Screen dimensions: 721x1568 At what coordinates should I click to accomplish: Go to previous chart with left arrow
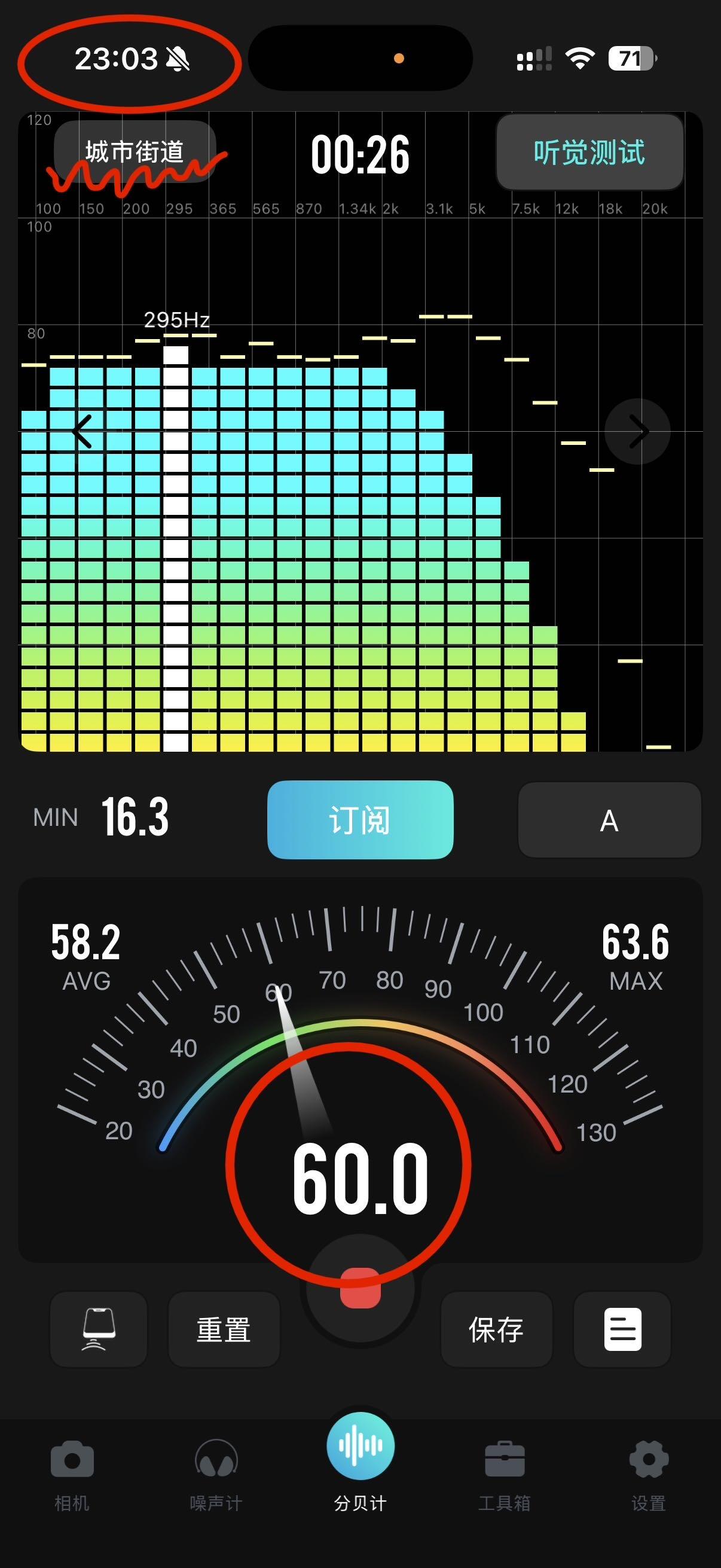pos(83,432)
